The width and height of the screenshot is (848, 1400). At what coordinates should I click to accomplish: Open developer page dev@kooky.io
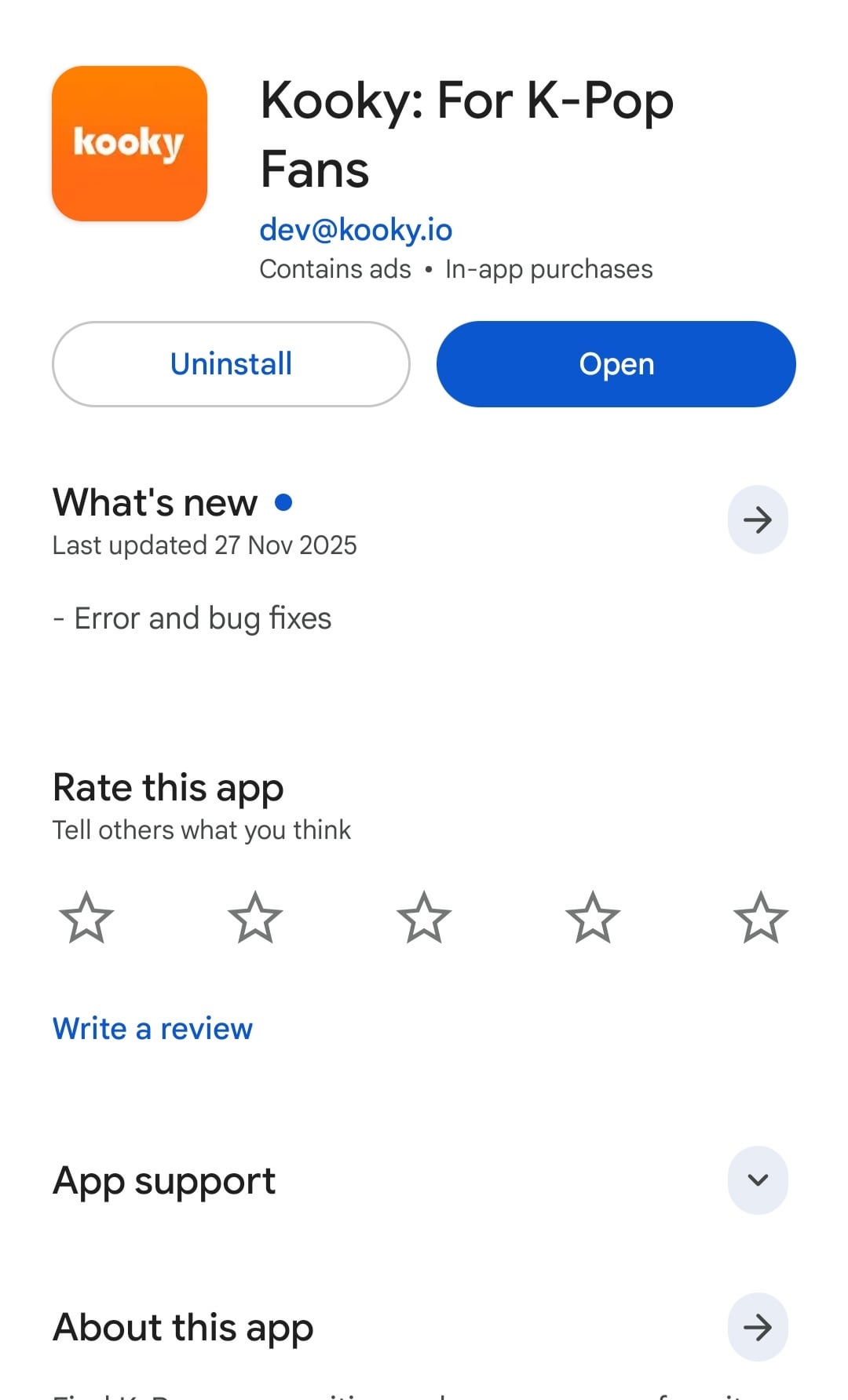coord(356,230)
